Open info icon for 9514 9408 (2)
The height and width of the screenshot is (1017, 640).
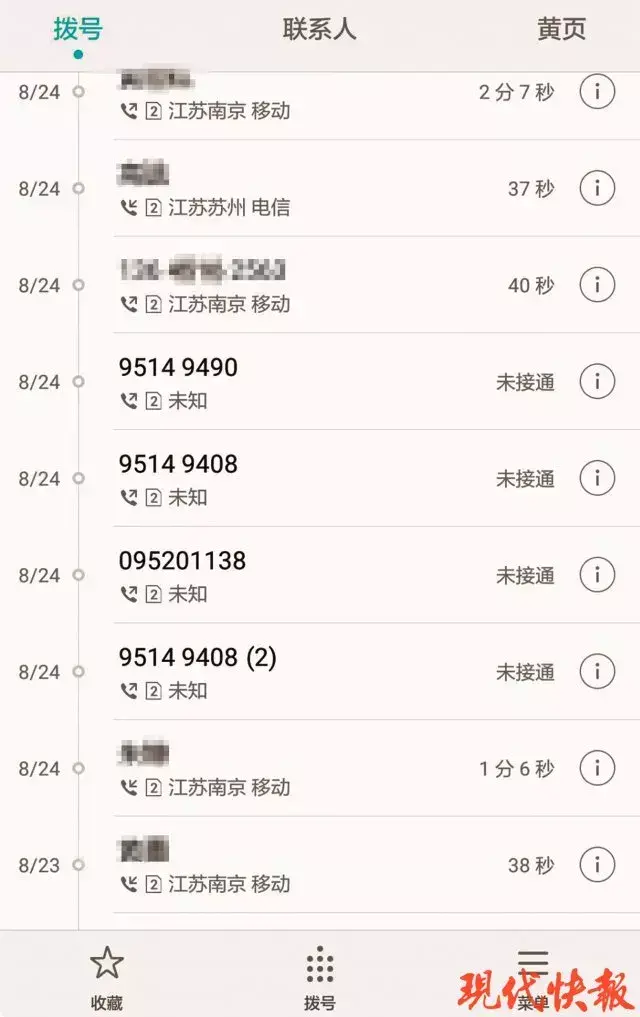click(597, 672)
